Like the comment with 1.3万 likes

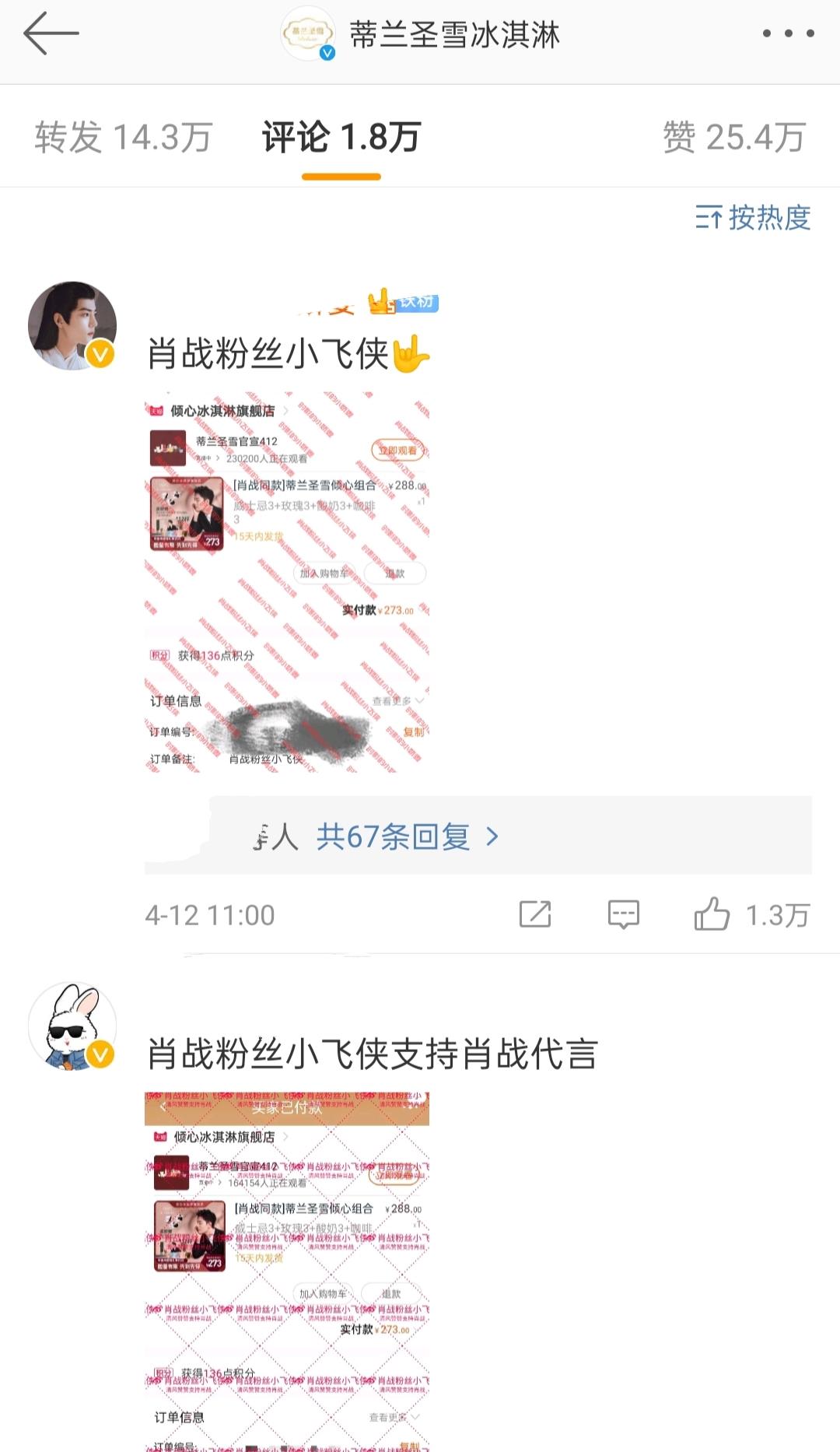point(712,914)
